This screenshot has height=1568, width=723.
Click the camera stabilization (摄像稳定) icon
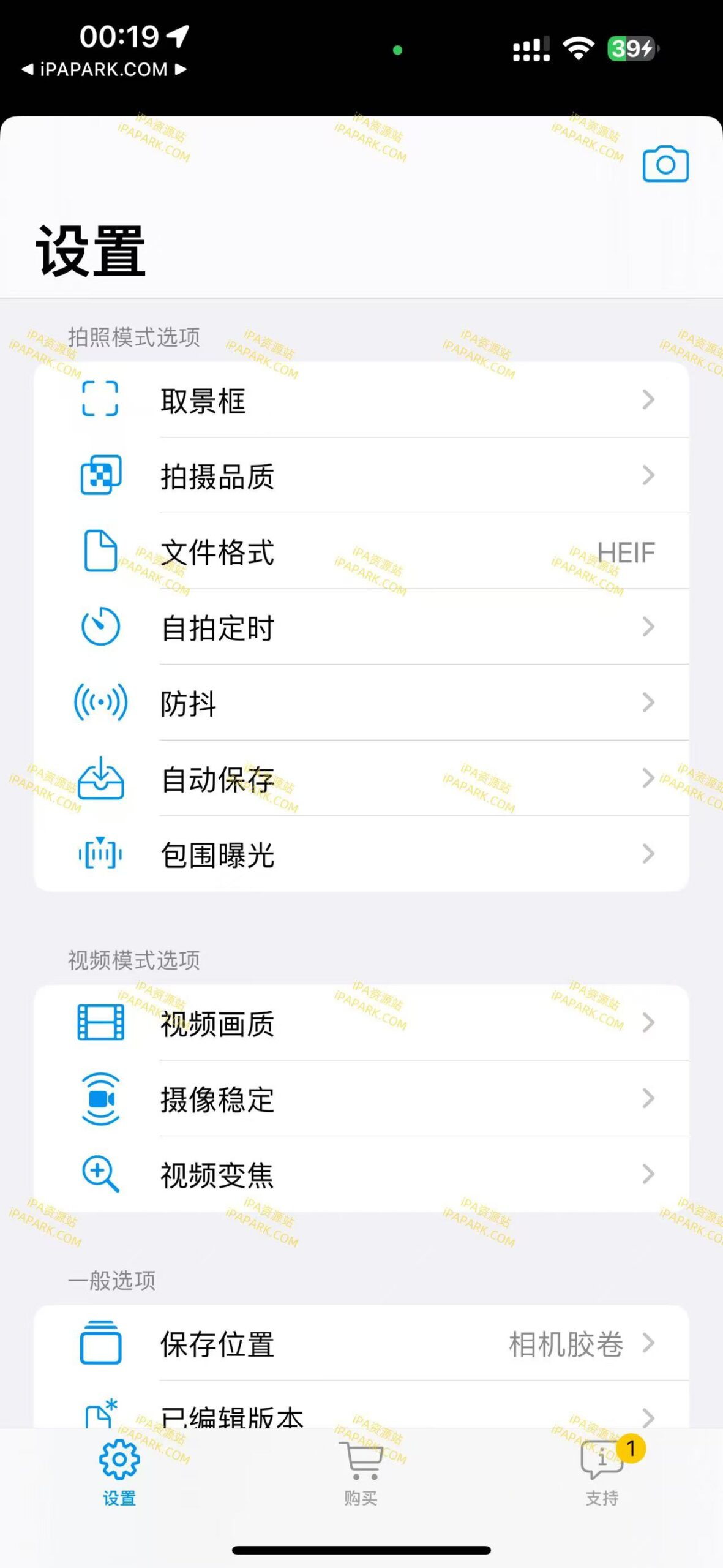pyautogui.click(x=102, y=1098)
